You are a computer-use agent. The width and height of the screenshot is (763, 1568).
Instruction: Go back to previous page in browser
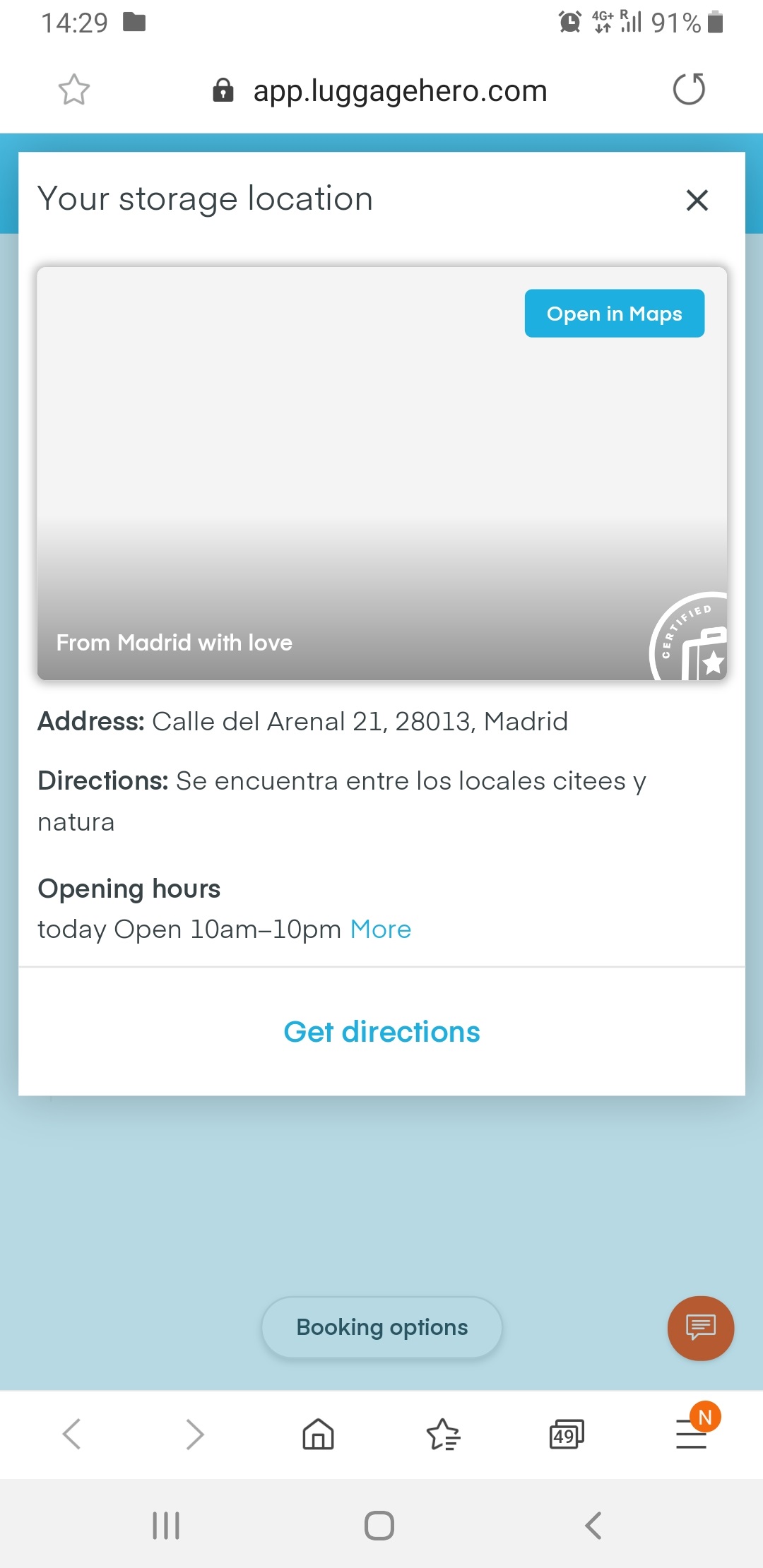point(72,1434)
